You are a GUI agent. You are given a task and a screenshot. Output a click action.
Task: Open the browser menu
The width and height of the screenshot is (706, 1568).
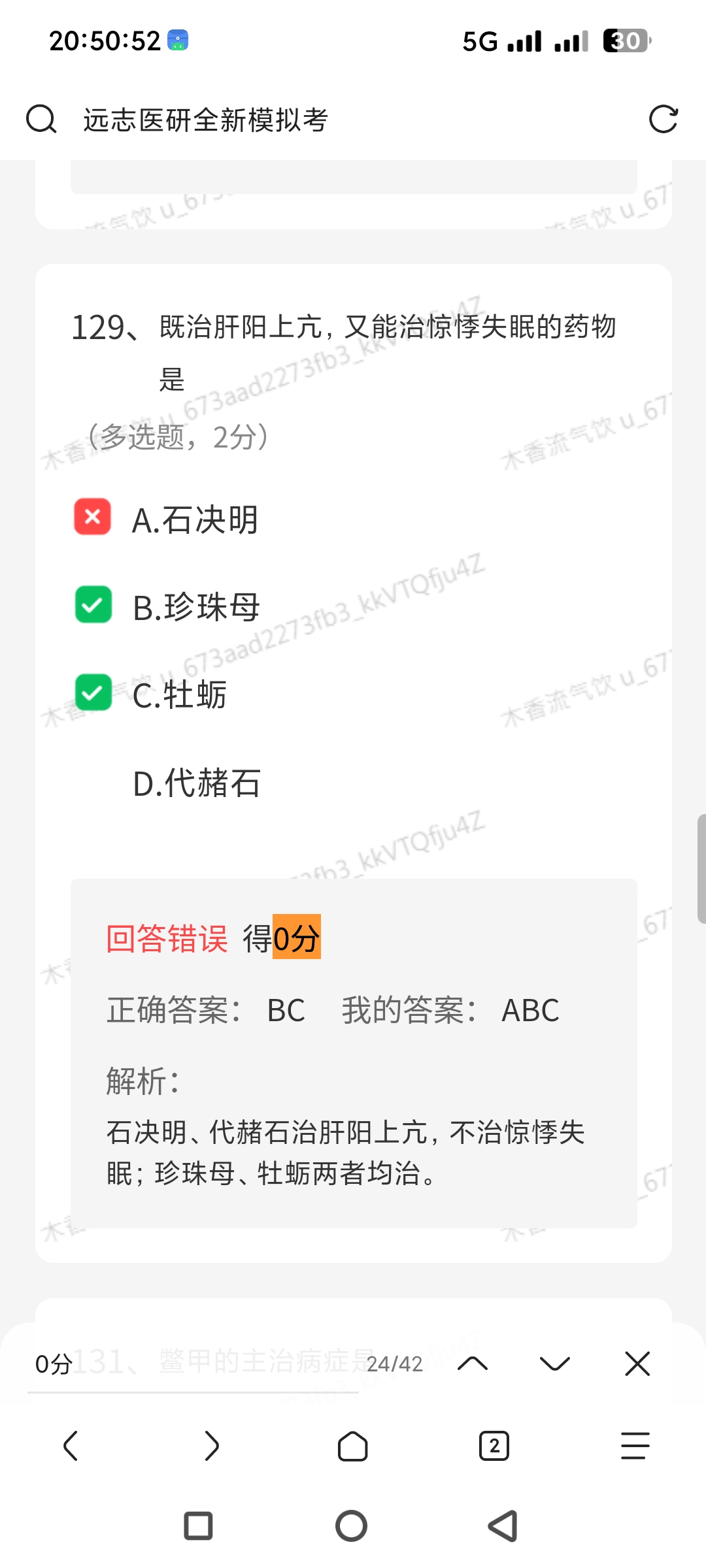[635, 1445]
